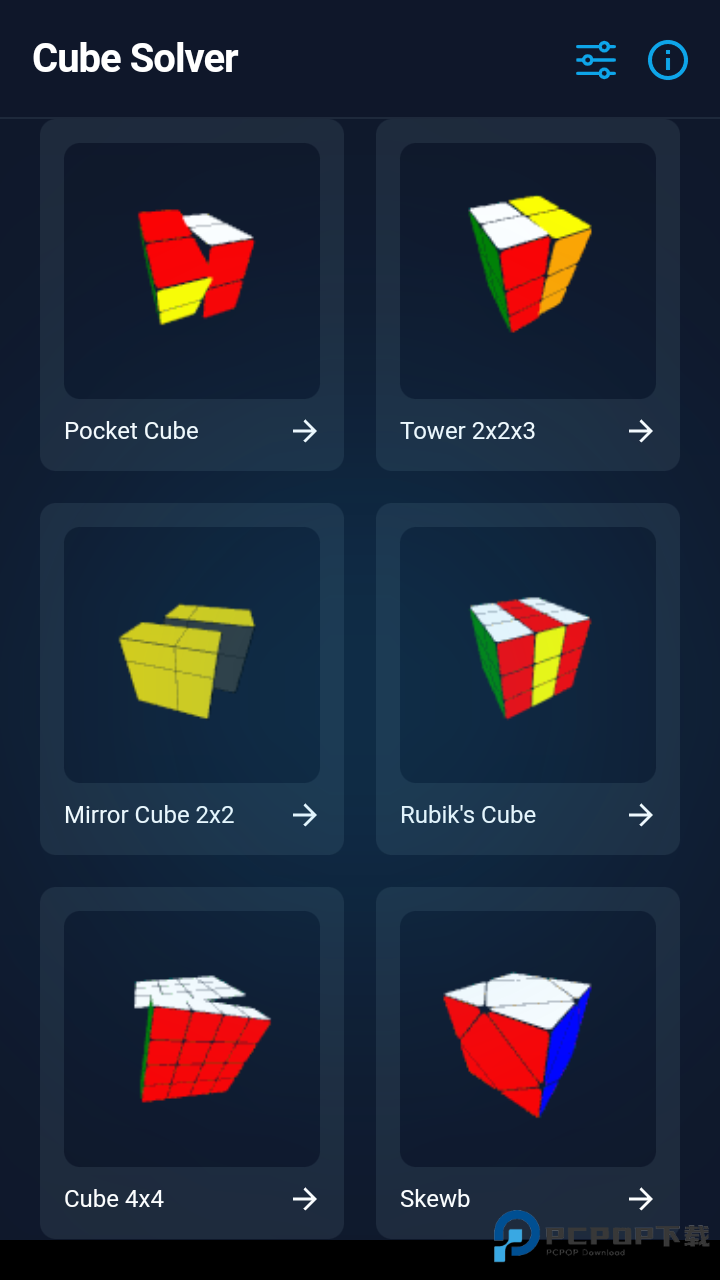
Task: Click the arrow icon on the Pocket Cube card
Action: pyautogui.click(x=305, y=431)
